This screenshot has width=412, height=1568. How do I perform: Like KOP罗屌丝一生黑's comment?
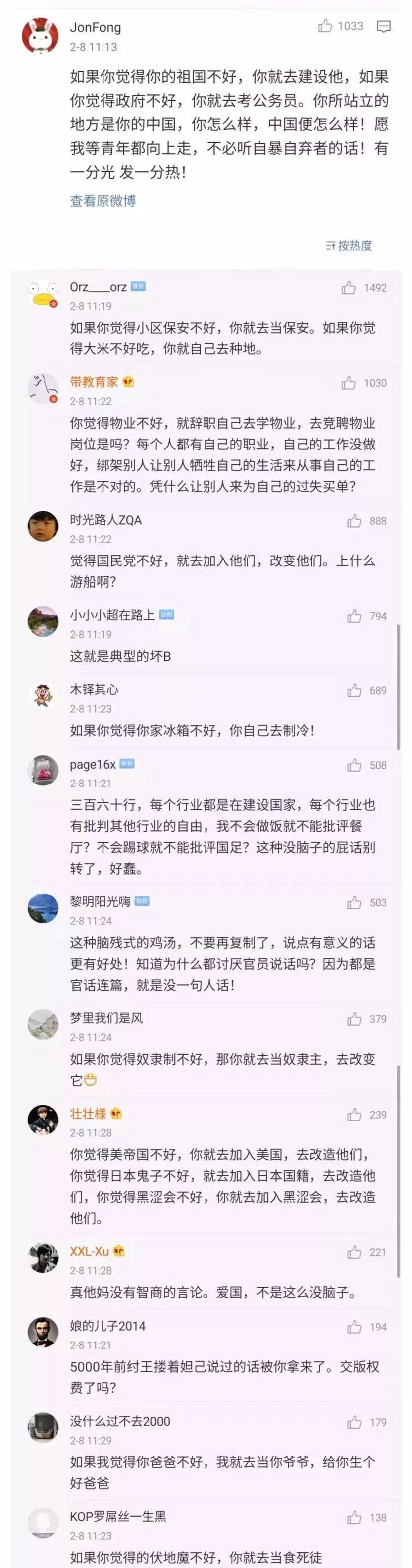[x=354, y=1518]
